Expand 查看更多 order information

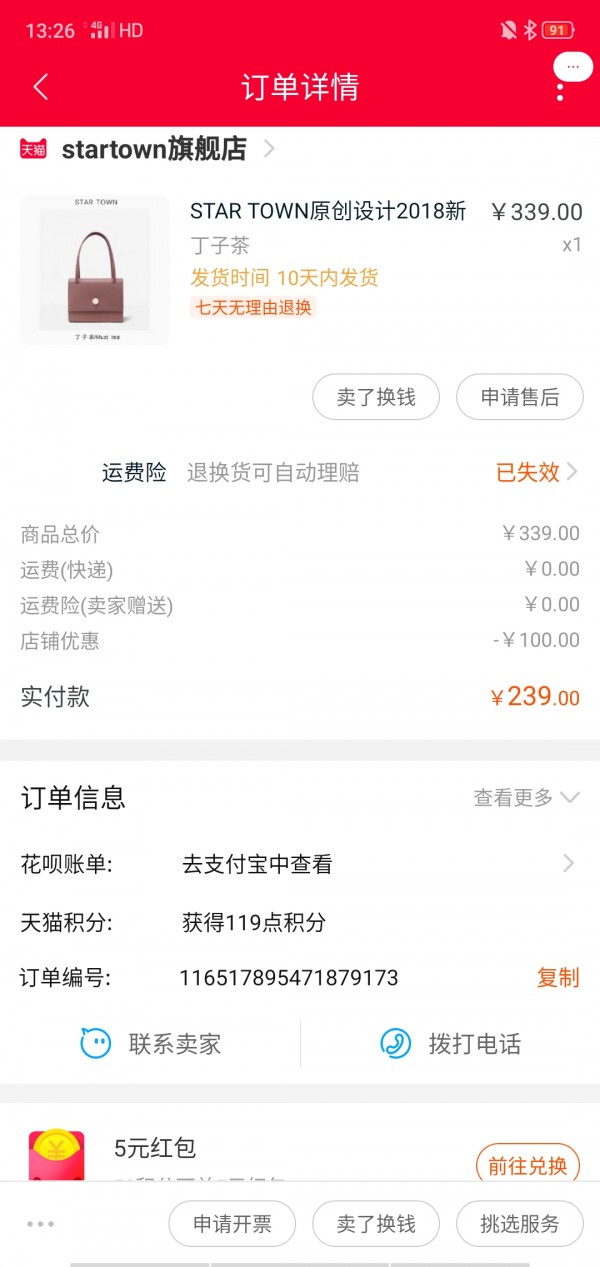point(526,797)
